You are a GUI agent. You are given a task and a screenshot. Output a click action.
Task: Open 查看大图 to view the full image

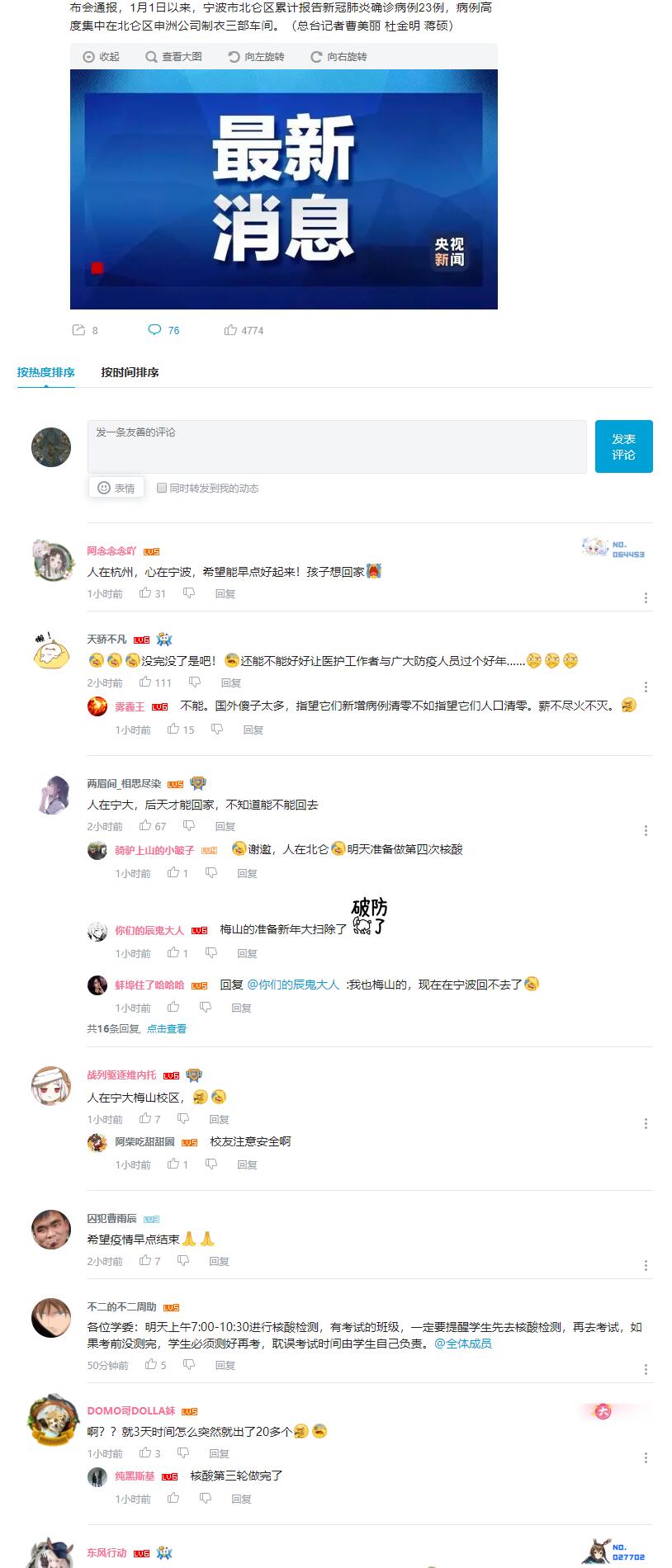tap(173, 57)
